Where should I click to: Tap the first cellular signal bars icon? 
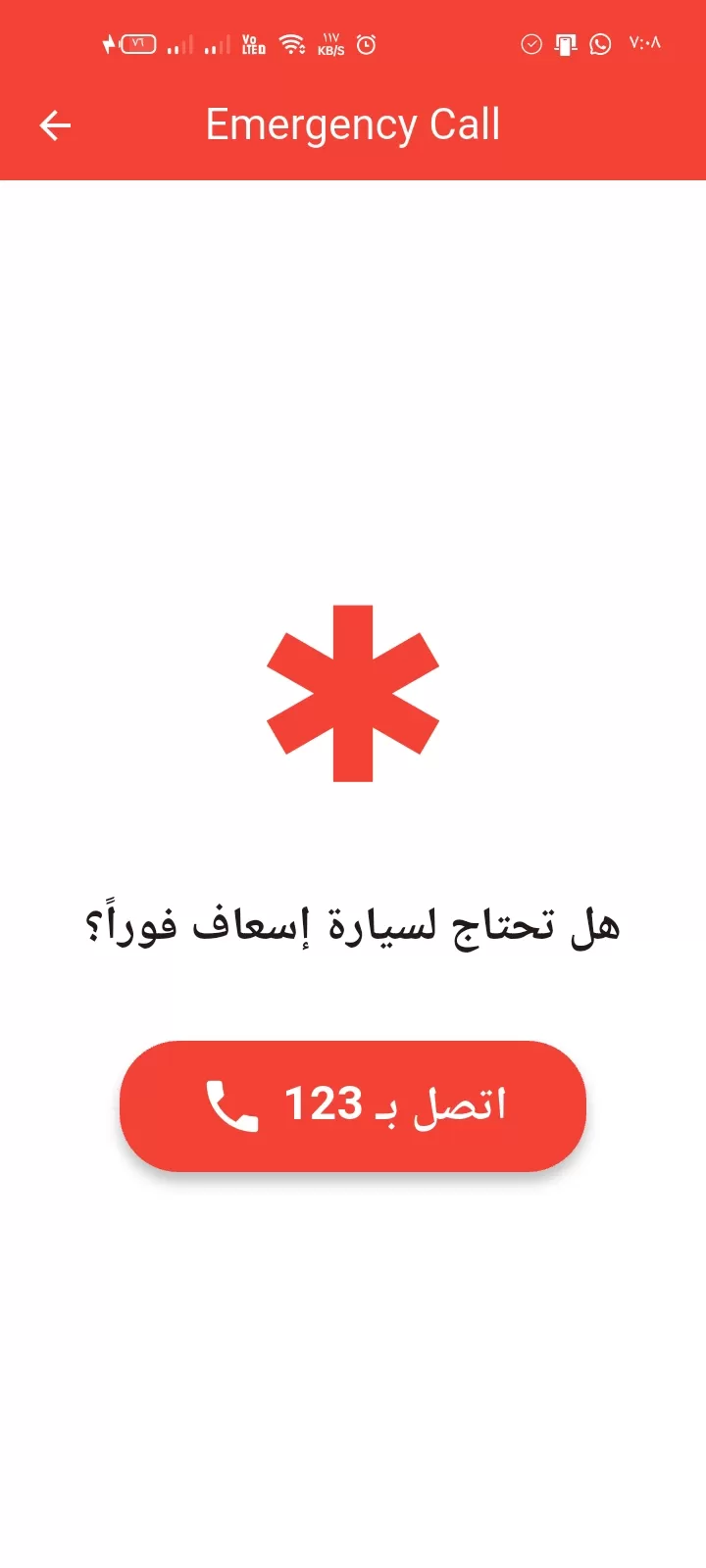(x=178, y=44)
